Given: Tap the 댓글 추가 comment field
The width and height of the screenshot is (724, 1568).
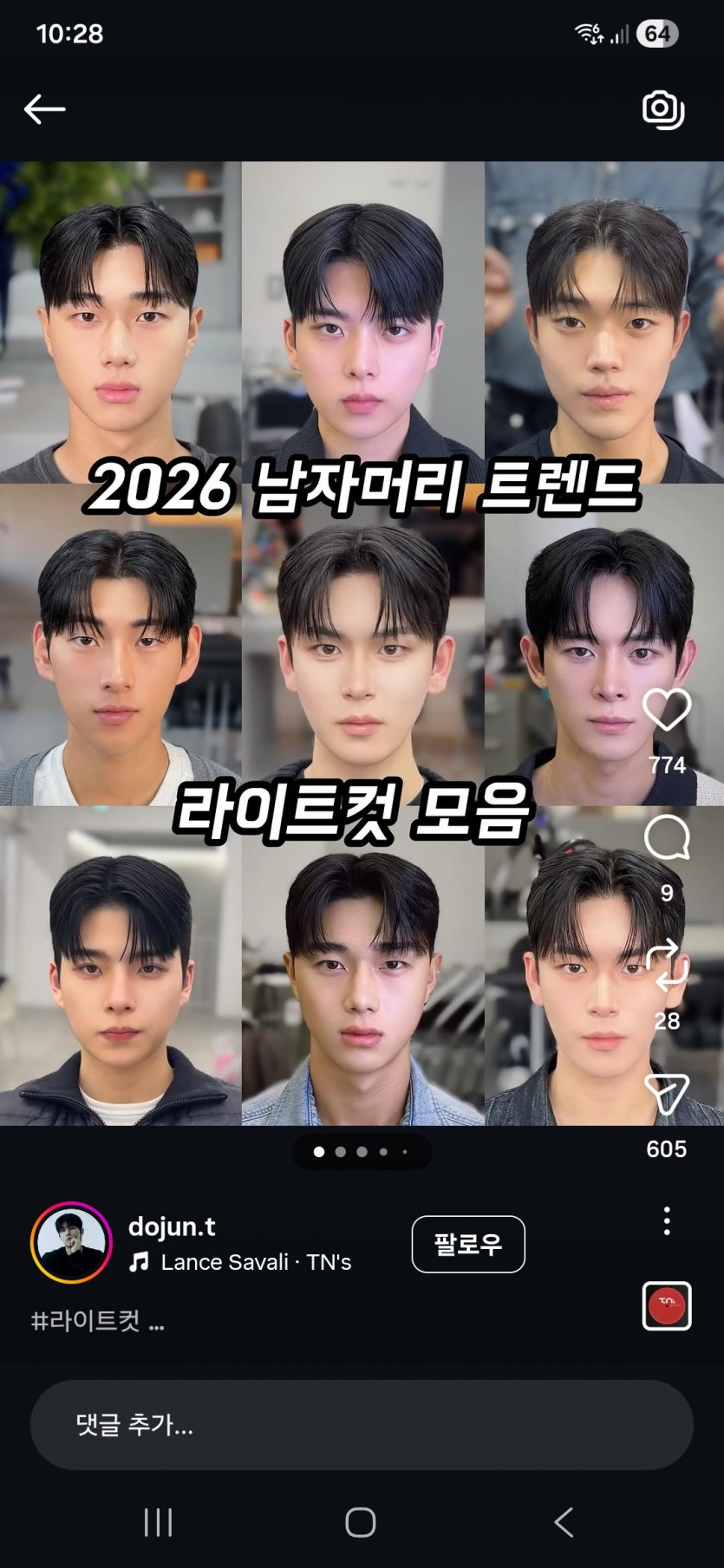Looking at the screenshot, I should coord(361,1424).
